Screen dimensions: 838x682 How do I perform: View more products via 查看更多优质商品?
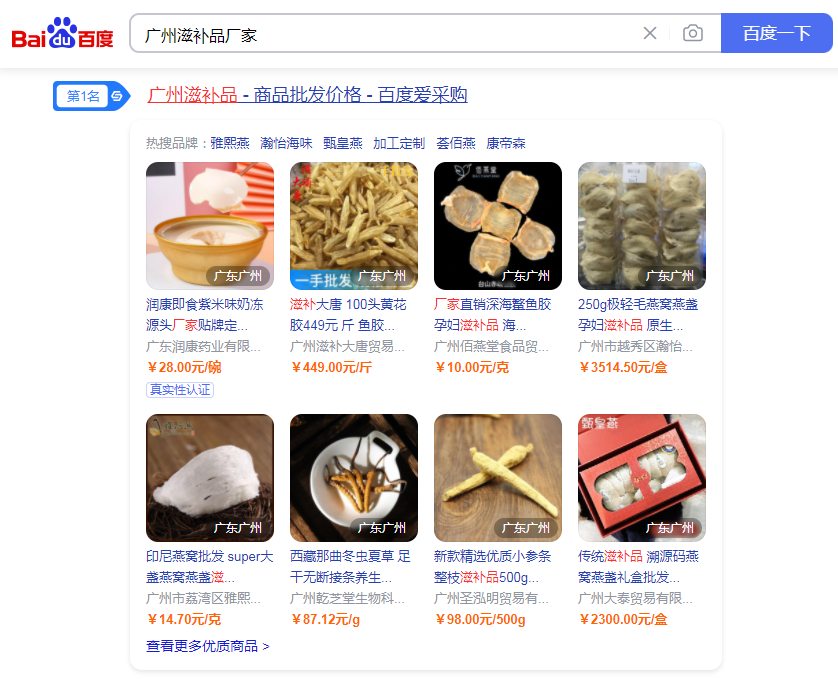point(208,646)
